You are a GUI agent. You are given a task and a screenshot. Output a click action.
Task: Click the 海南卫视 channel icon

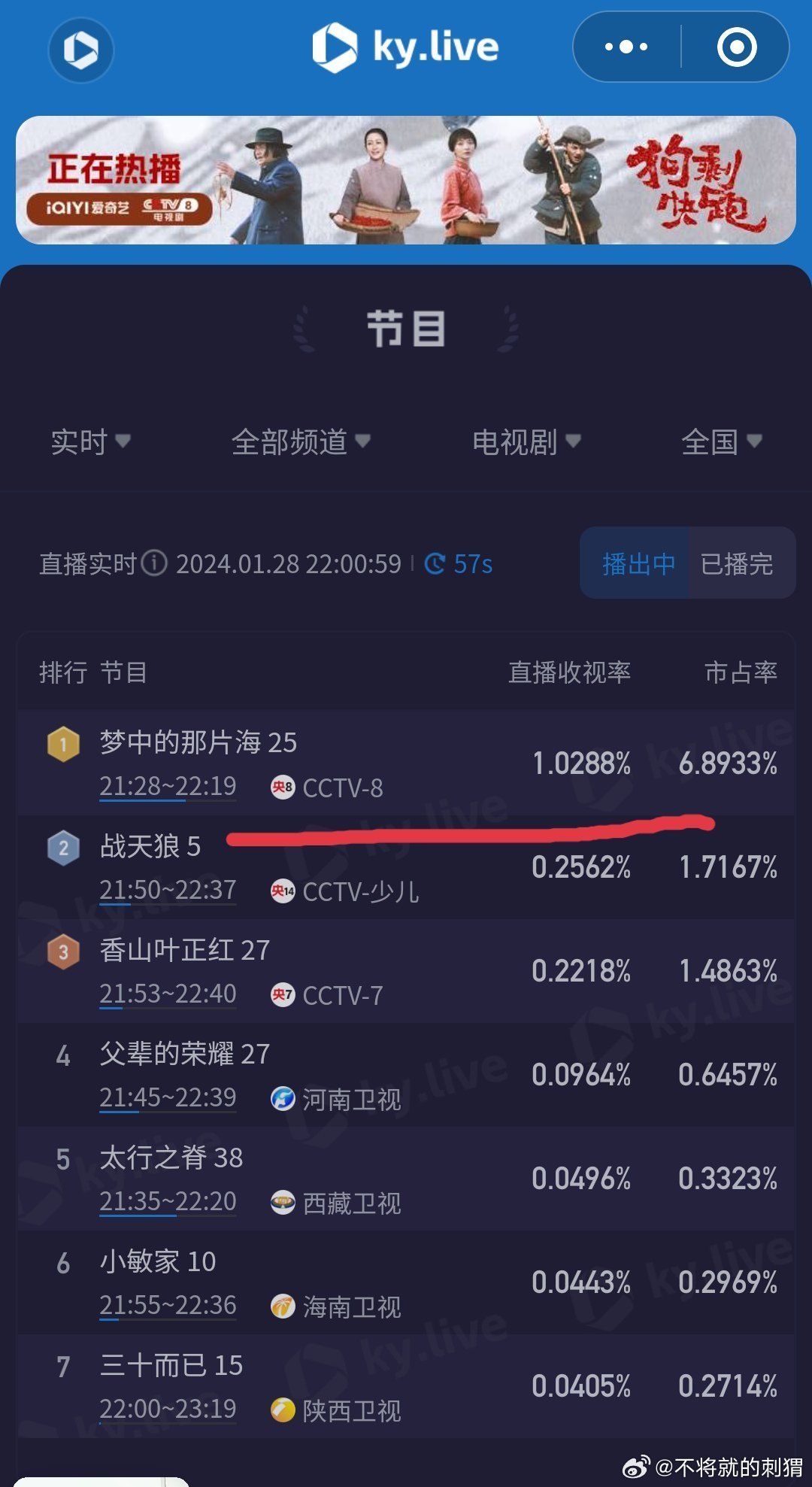tap(282, 1306)
